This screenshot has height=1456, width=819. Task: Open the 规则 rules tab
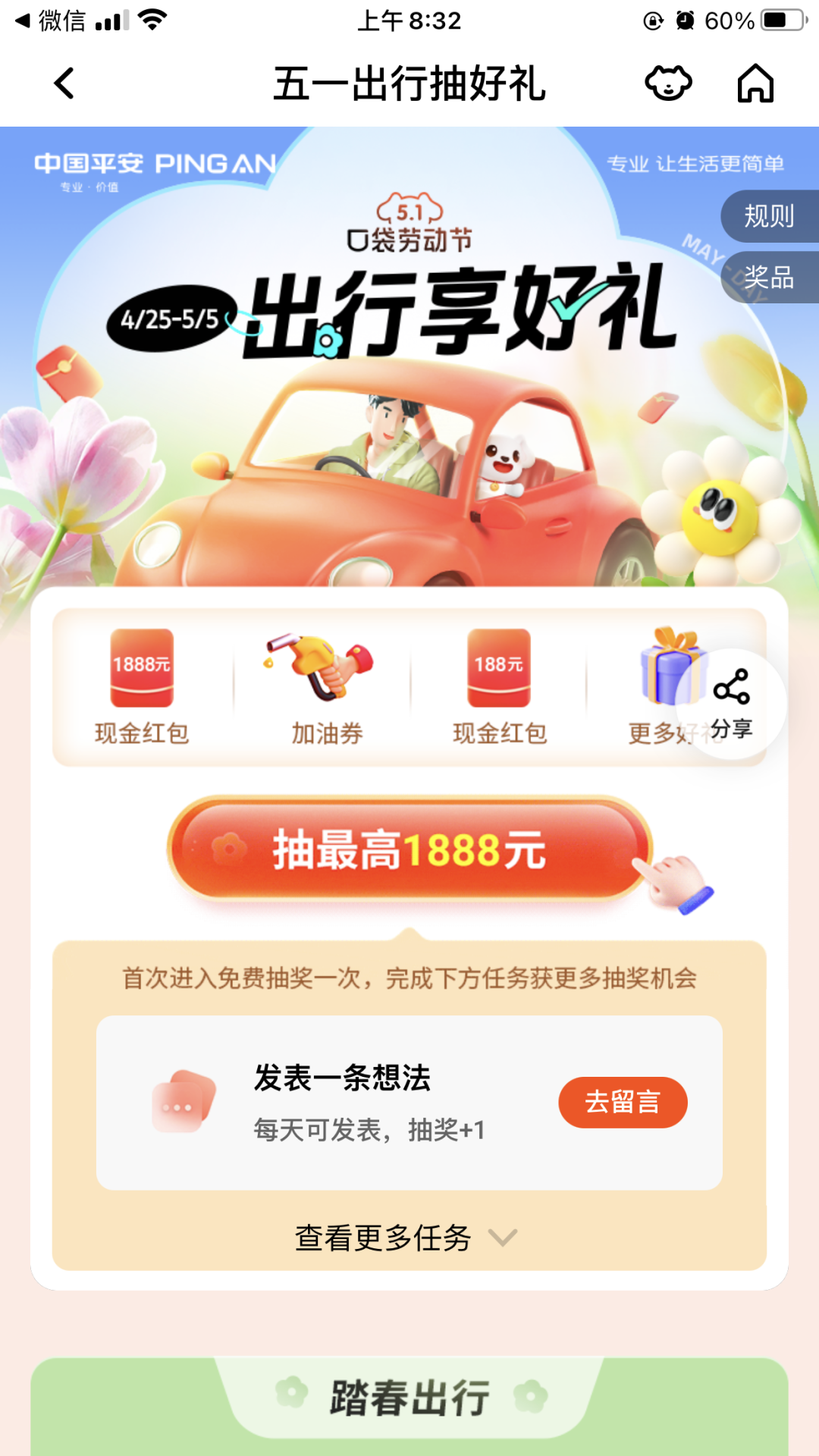[769, 217]
